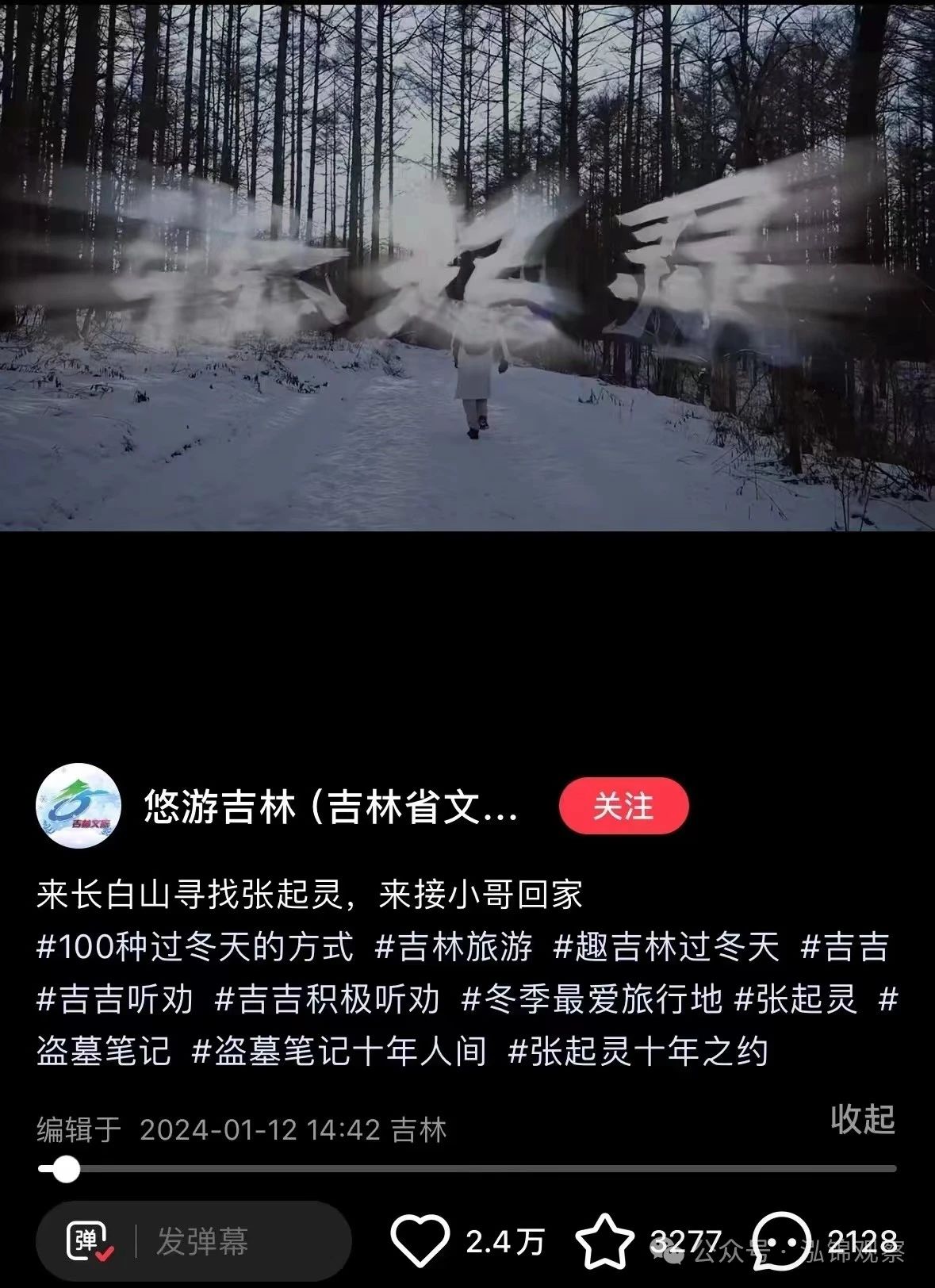Open hashtag #冬季最爱旅行地
This screenshot has width=935, height=1288.
click(592, 999)
